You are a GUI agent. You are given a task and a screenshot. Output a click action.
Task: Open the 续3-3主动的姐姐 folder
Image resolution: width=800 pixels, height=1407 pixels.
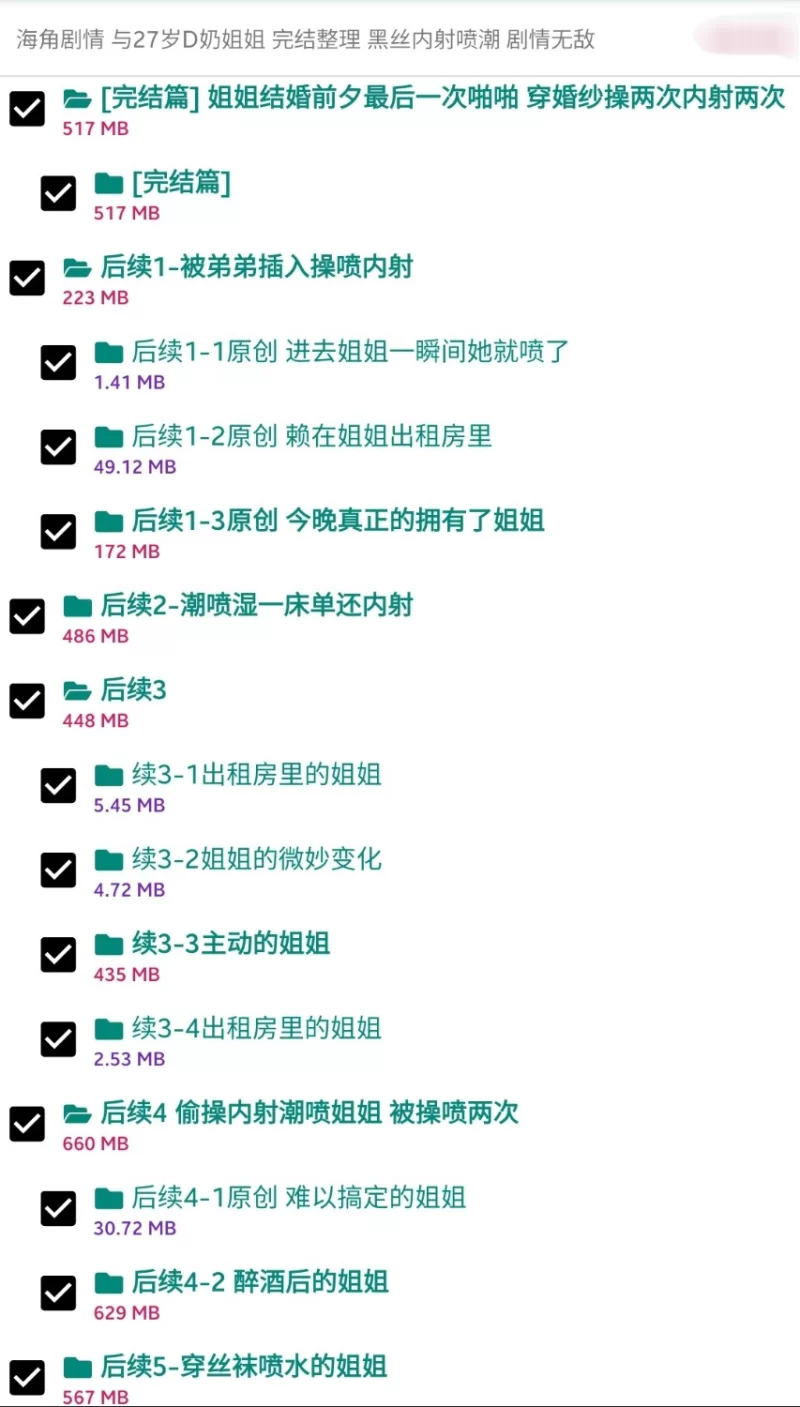pyautogui.click(x=230, y=944)
